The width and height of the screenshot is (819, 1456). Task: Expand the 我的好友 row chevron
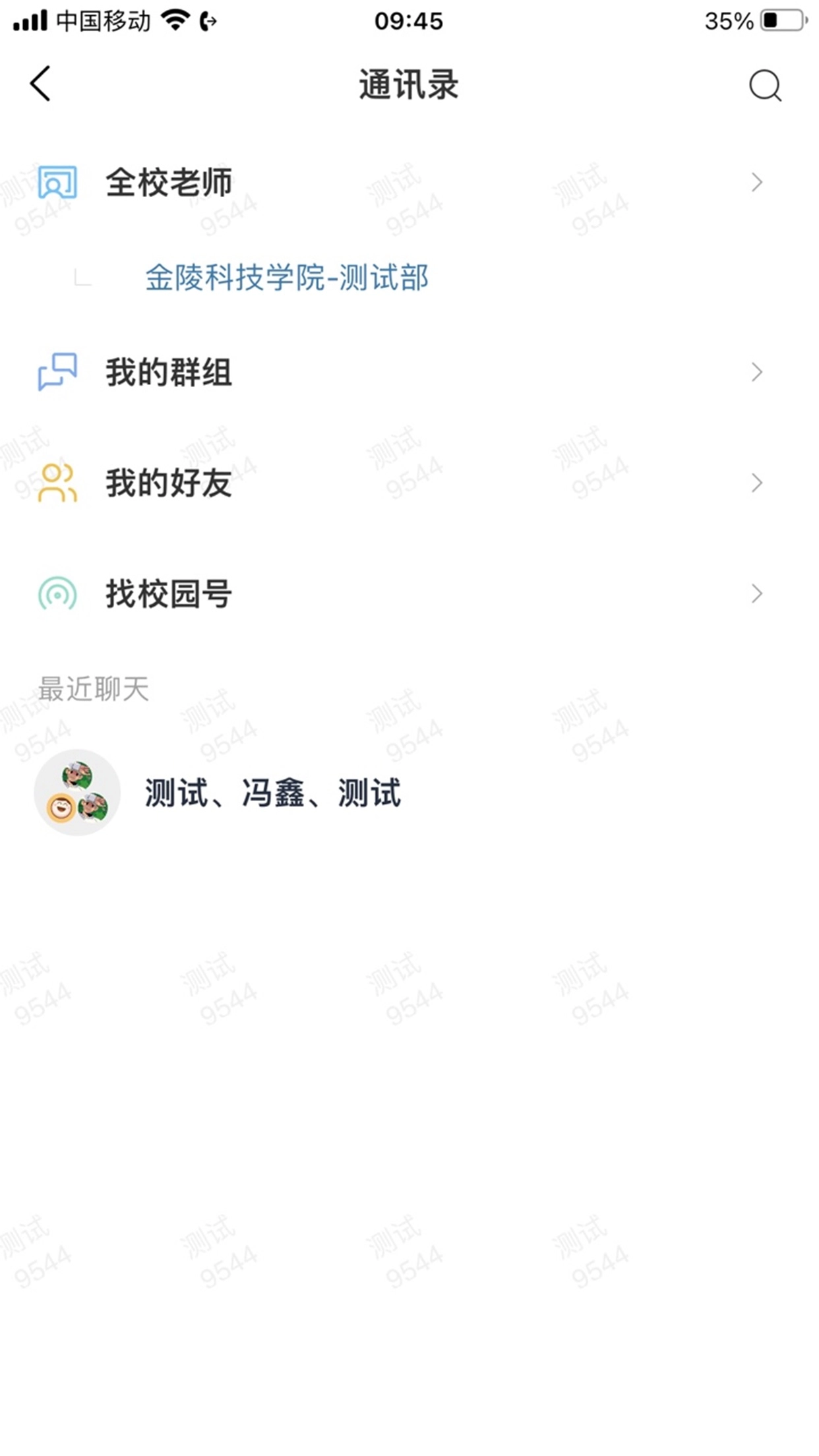[757, 483]
